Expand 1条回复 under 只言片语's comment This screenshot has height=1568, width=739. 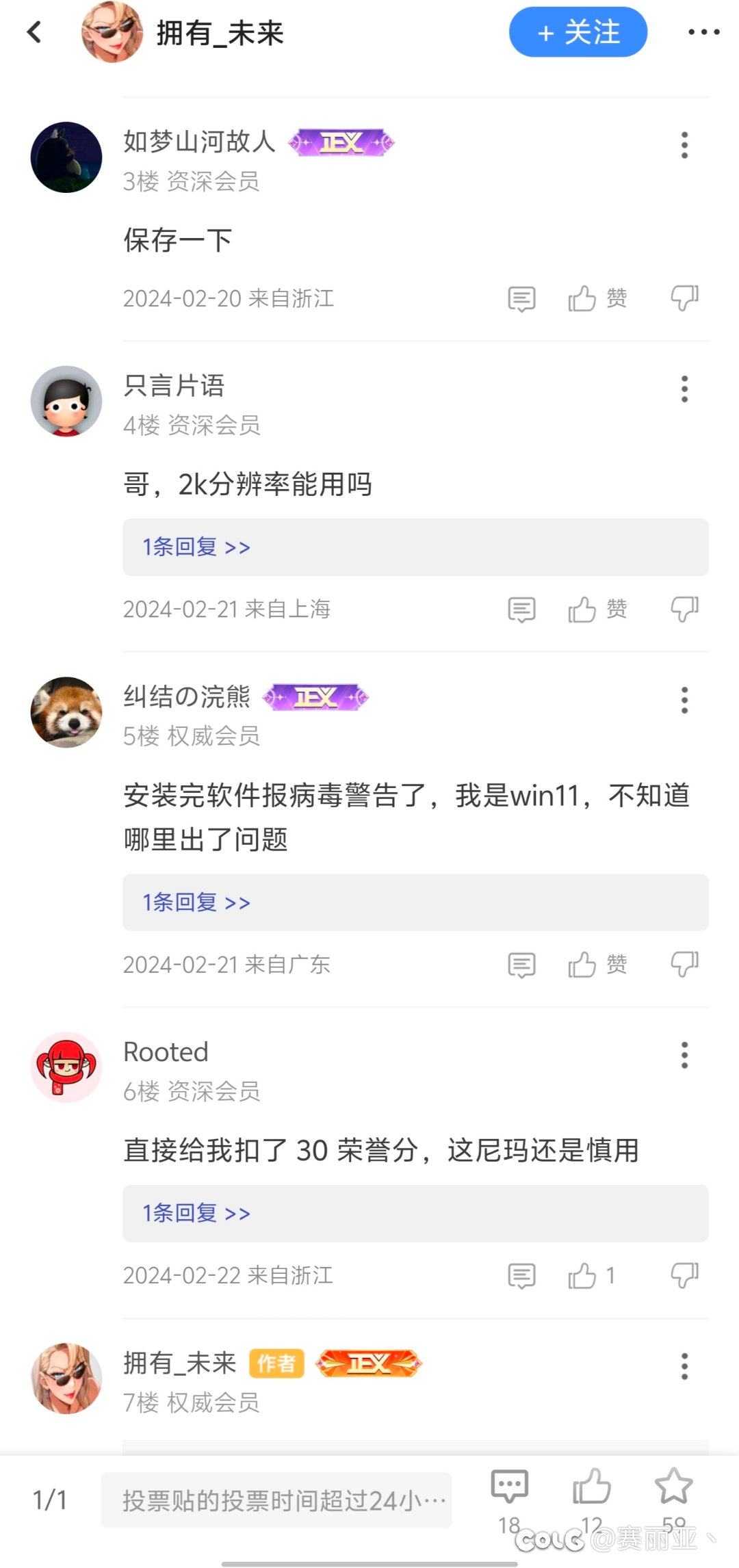[196, 547]
